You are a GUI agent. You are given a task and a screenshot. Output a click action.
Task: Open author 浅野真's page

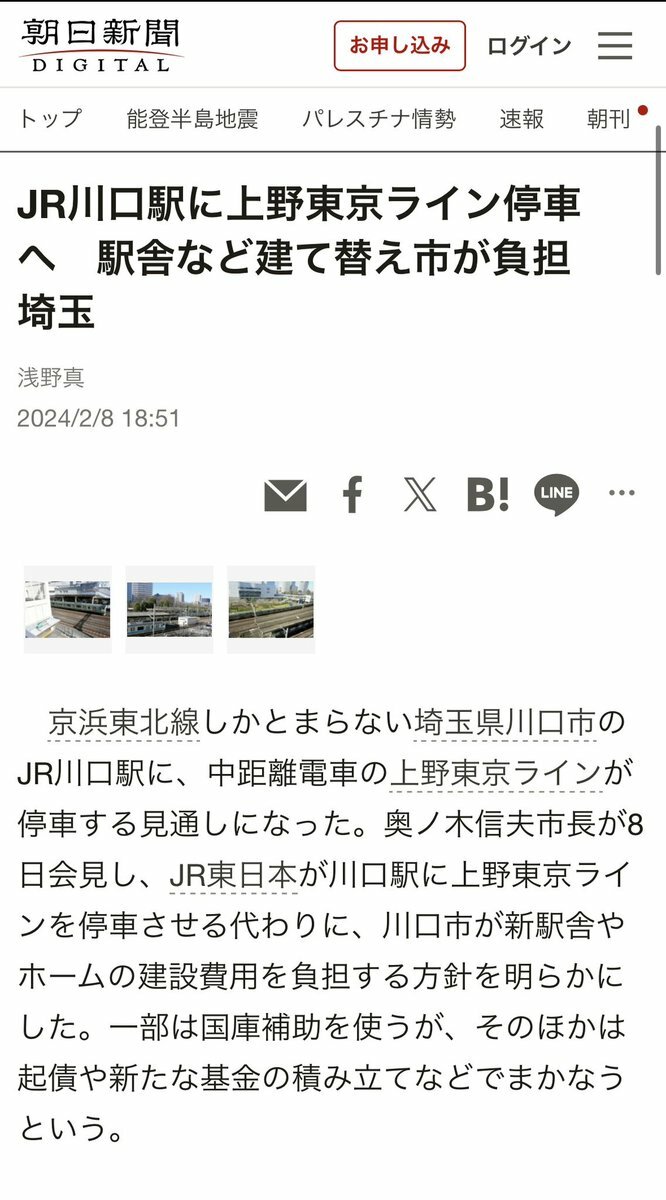point(51,377)
